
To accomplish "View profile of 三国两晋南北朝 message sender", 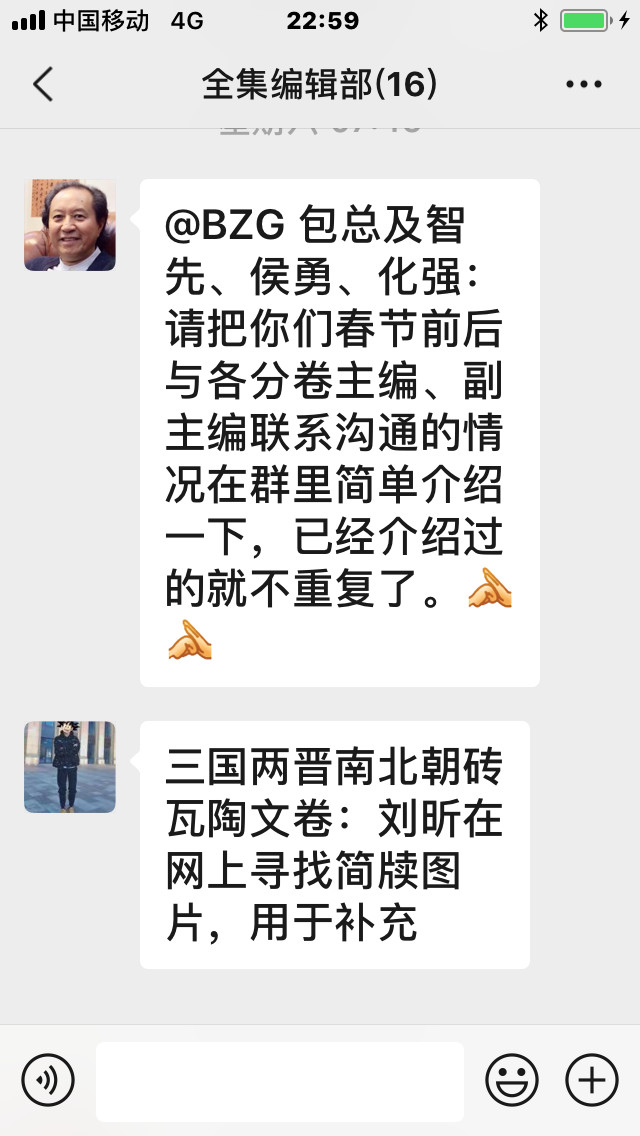I will point(70,767).
